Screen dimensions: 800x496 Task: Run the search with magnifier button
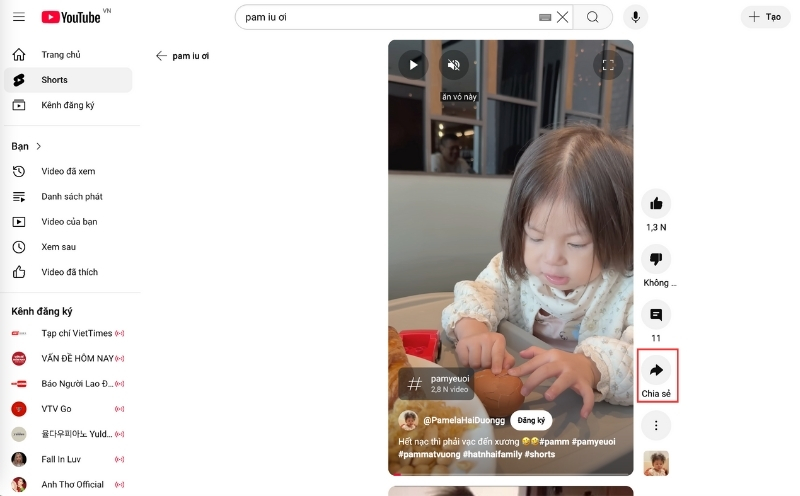click(x=593, y=17)
